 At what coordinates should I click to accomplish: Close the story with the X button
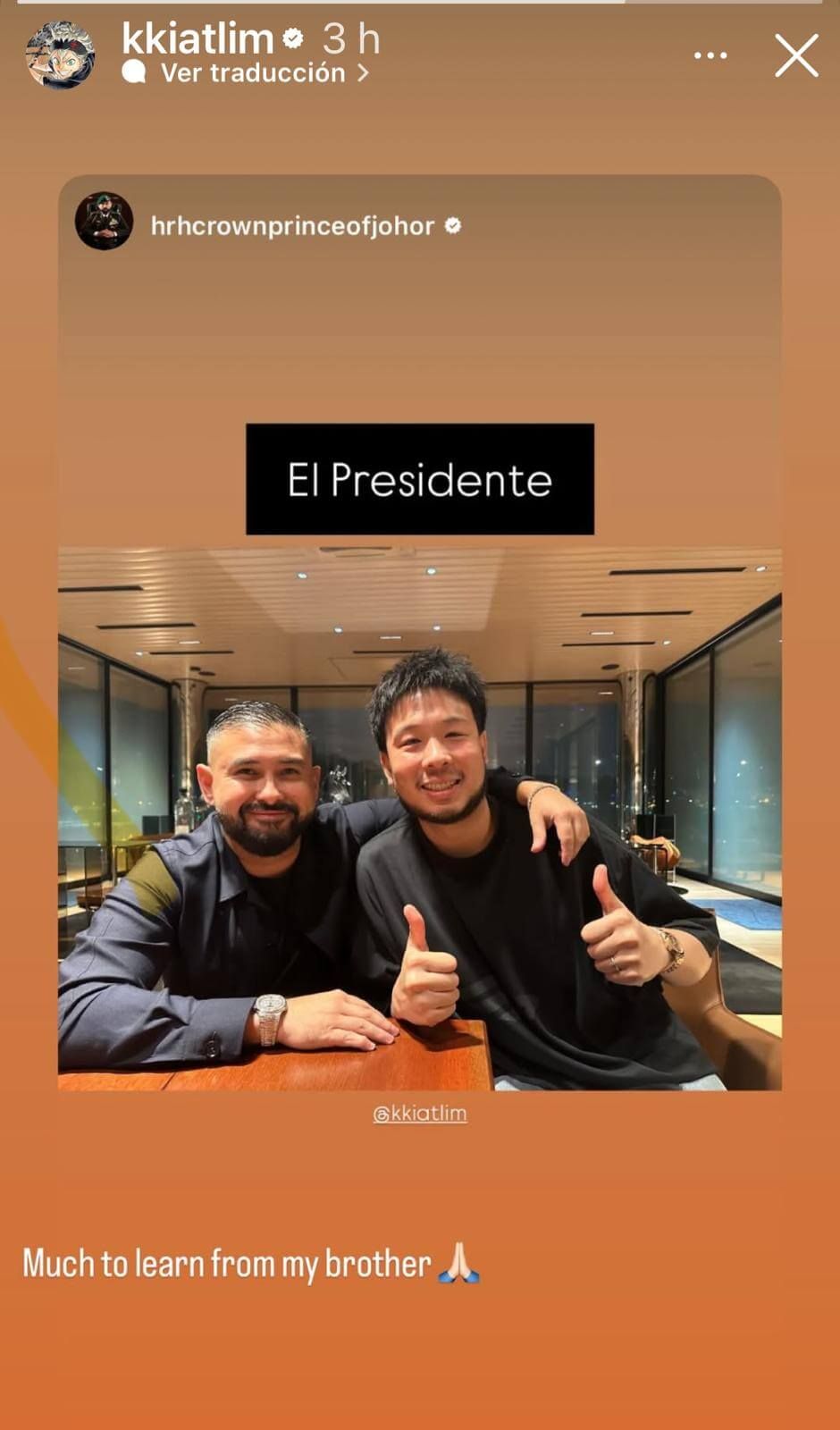pyautogui.click(x=794, y=55)
